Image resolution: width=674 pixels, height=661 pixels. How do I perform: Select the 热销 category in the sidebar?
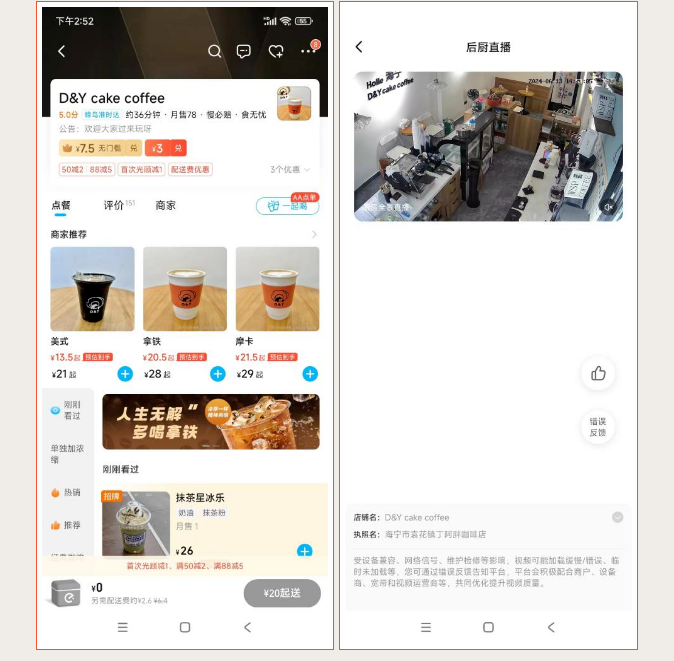pyautogui.click(x=67, y=492)
